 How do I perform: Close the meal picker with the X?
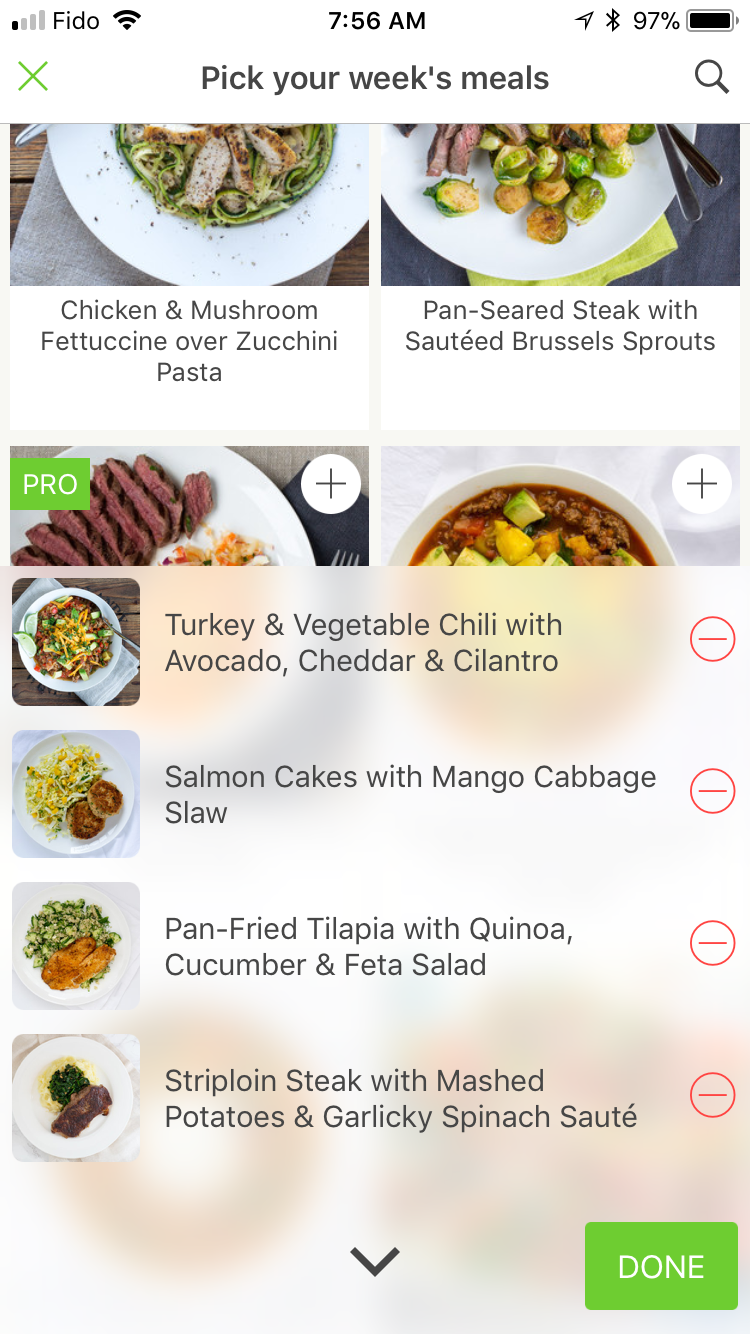(33, 77)
